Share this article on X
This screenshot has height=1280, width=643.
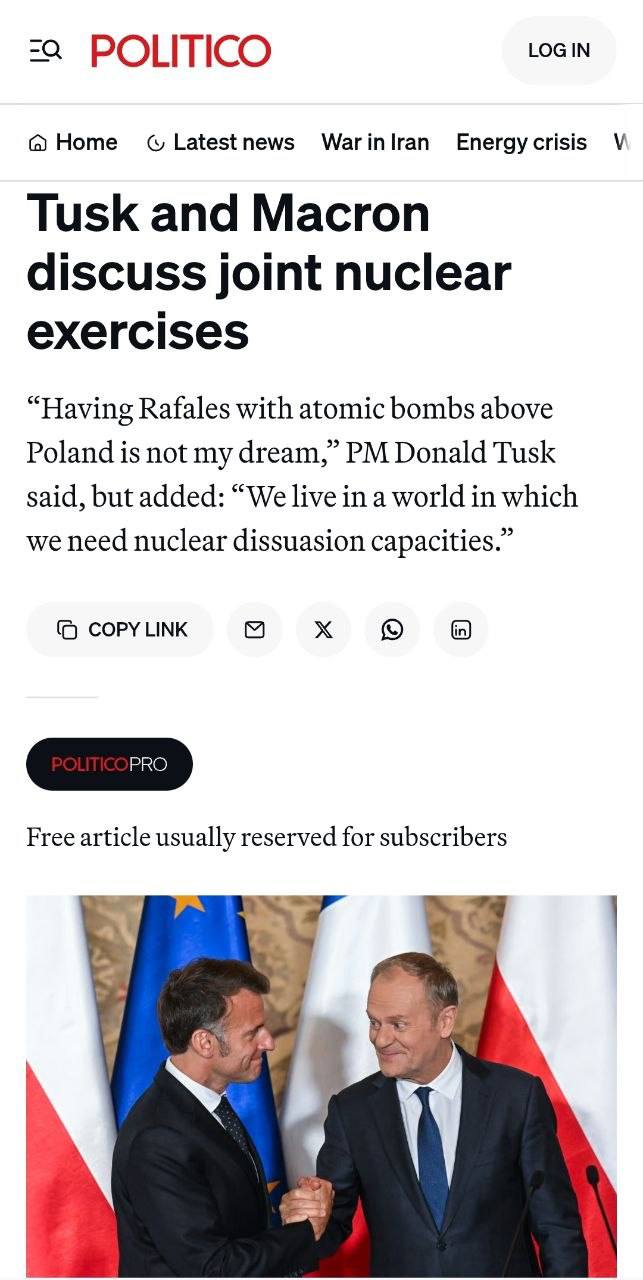click(324, 630)
